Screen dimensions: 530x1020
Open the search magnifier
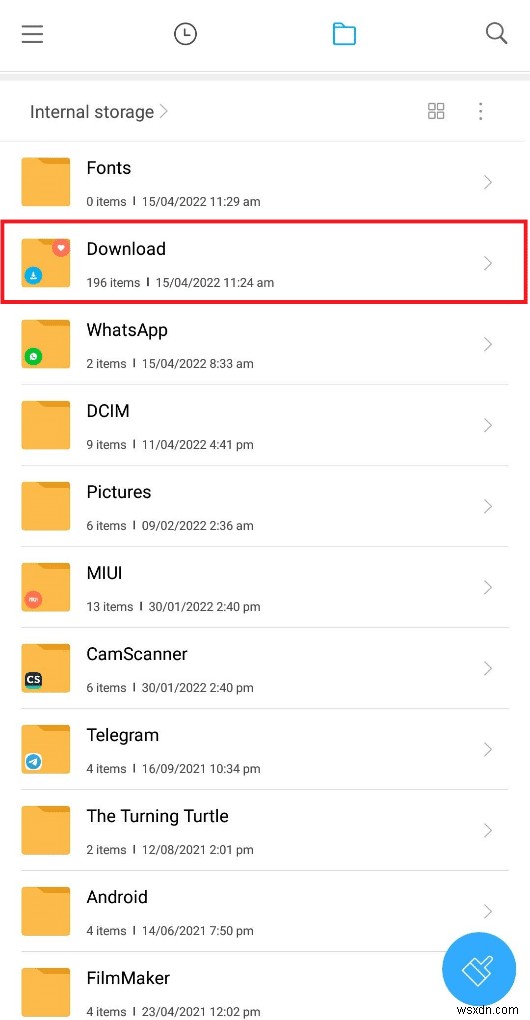pyautogui.click(x=496, y=33)
